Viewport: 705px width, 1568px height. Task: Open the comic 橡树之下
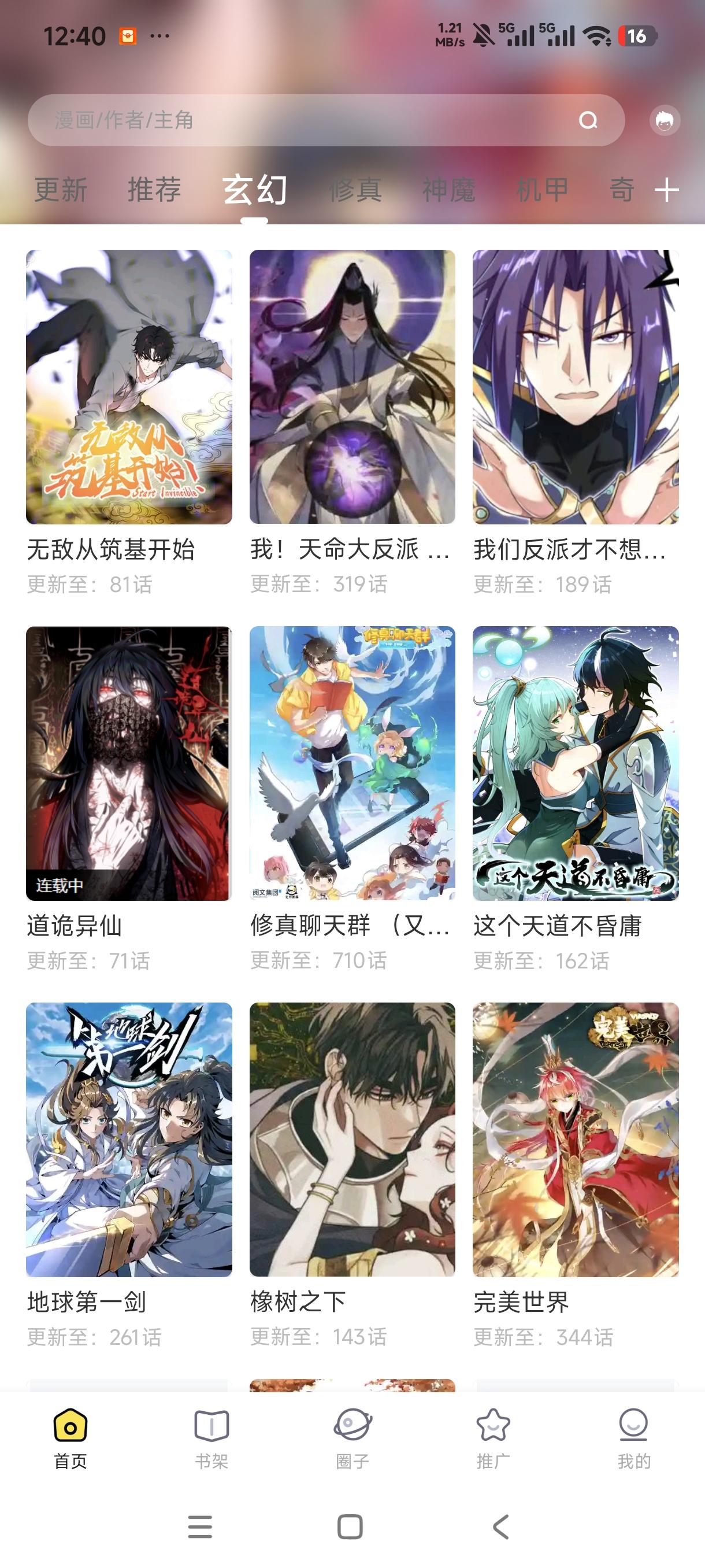352,1140
